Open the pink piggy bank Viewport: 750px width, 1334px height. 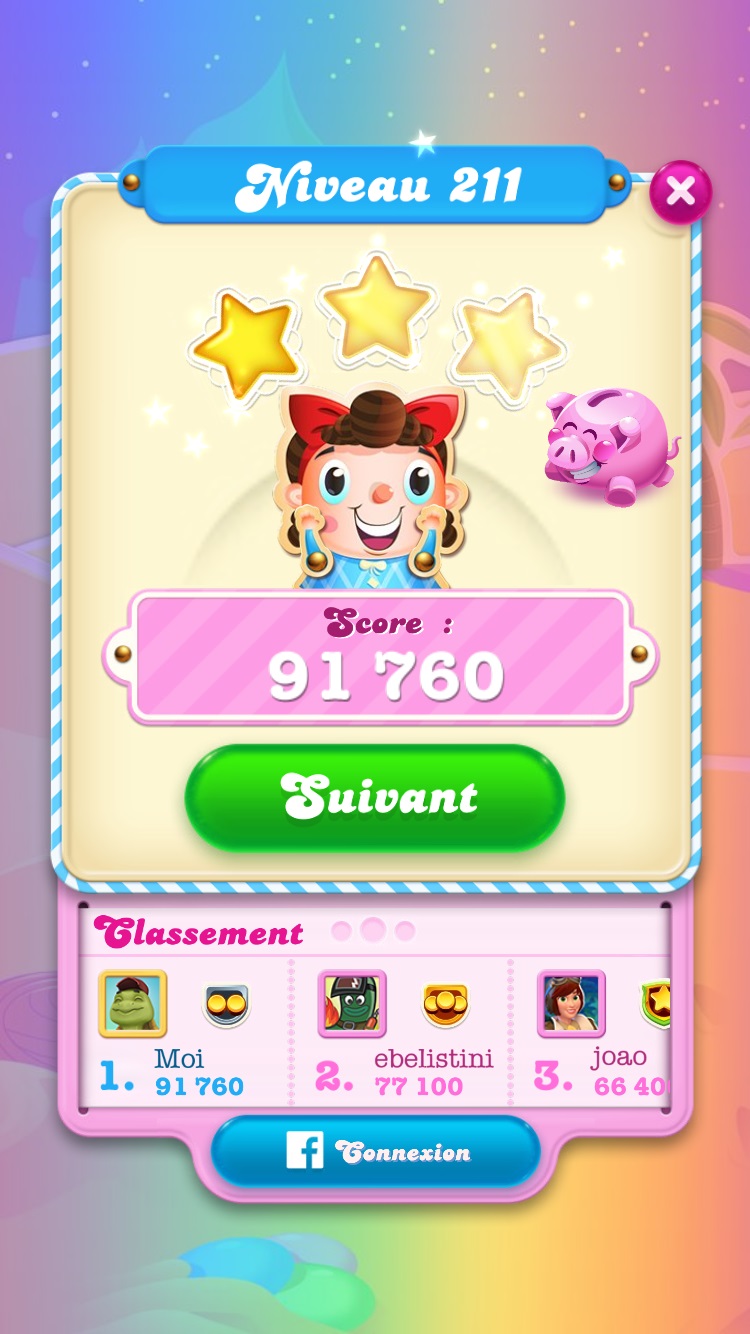[x=608, y=446]
